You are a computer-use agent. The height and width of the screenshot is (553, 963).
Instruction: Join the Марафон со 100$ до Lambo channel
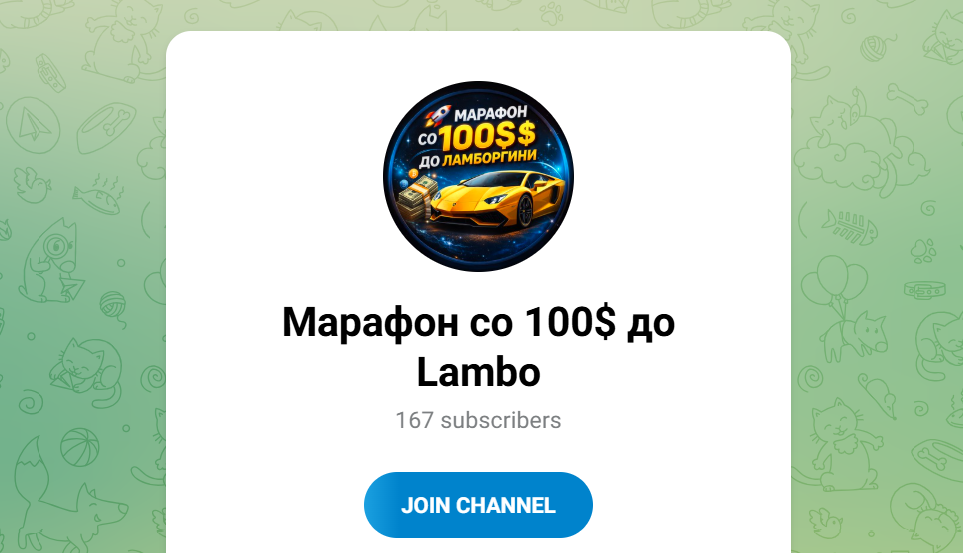pyautogui.click(x=478, y=505)
